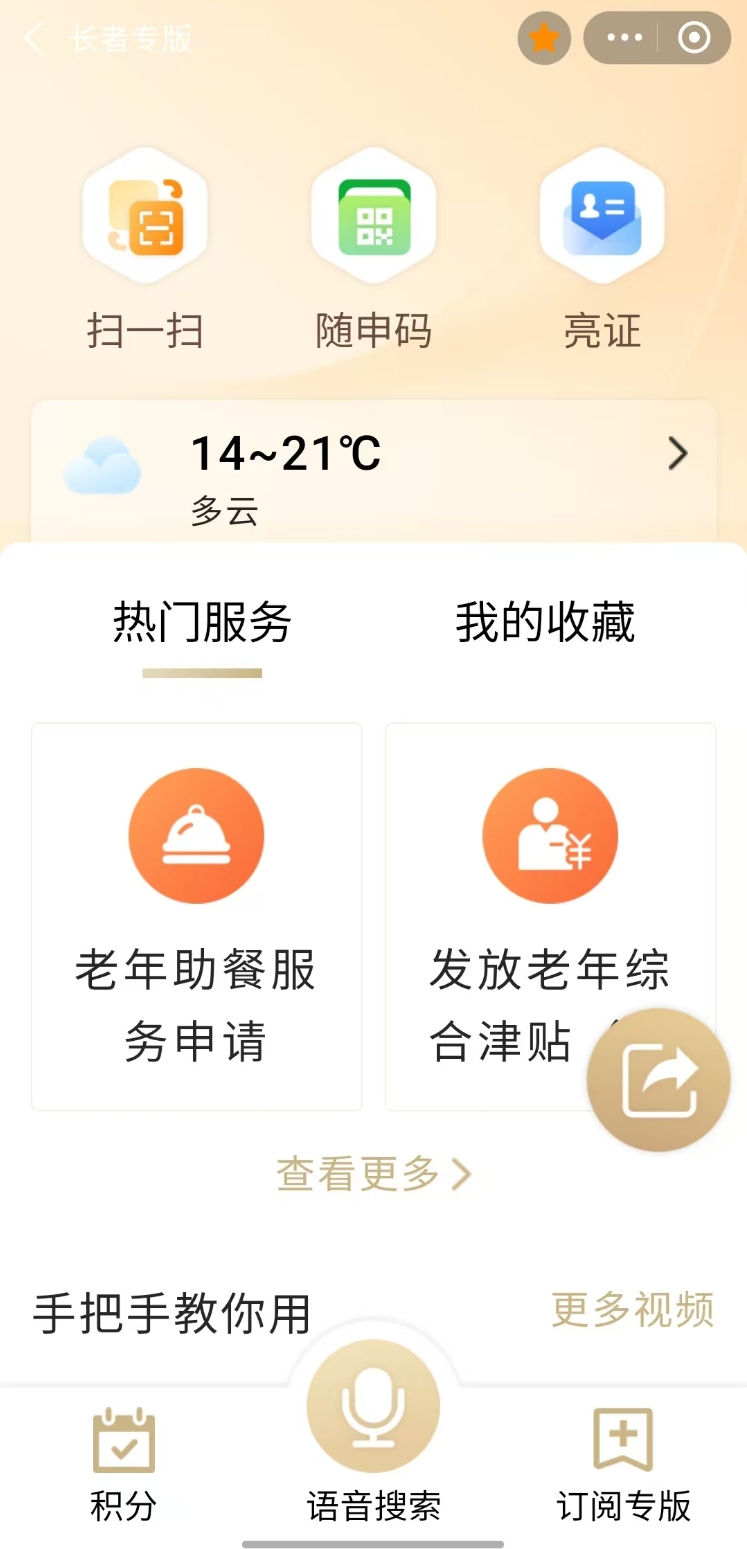Switch to the 我的收藏 tab
The width and height of the screenshot is (747, 1549).
[x=545, y=623]
